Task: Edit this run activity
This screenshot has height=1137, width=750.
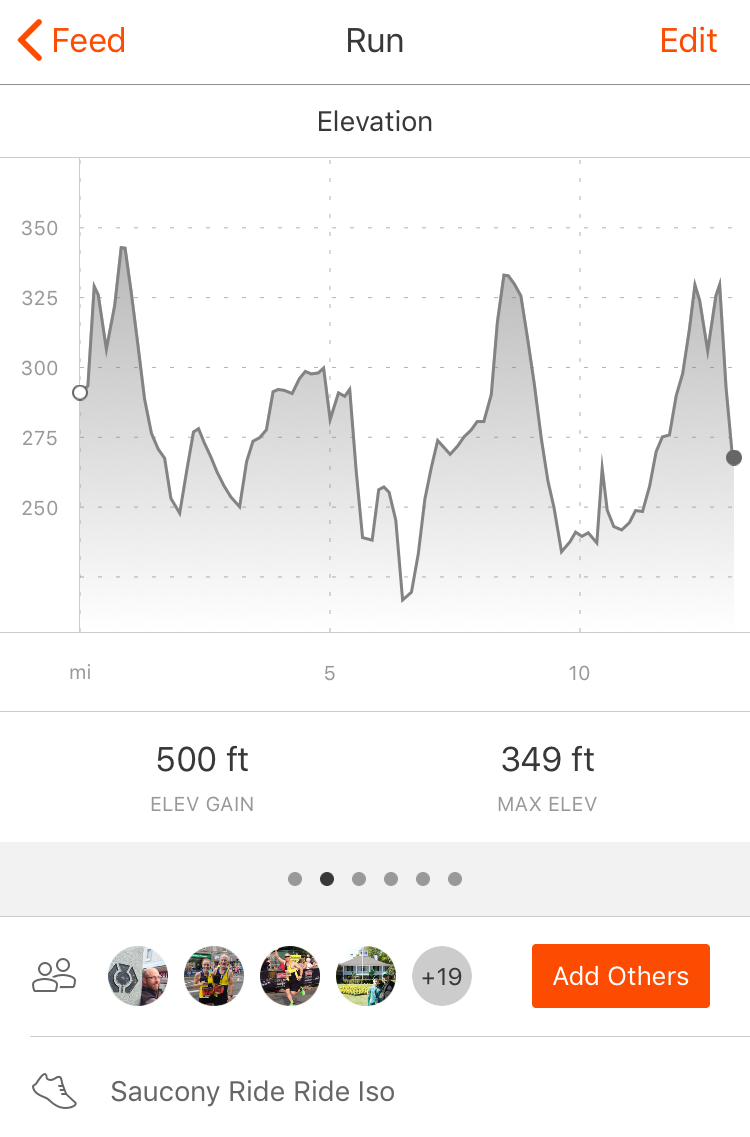Action: (x=688, y=41)
